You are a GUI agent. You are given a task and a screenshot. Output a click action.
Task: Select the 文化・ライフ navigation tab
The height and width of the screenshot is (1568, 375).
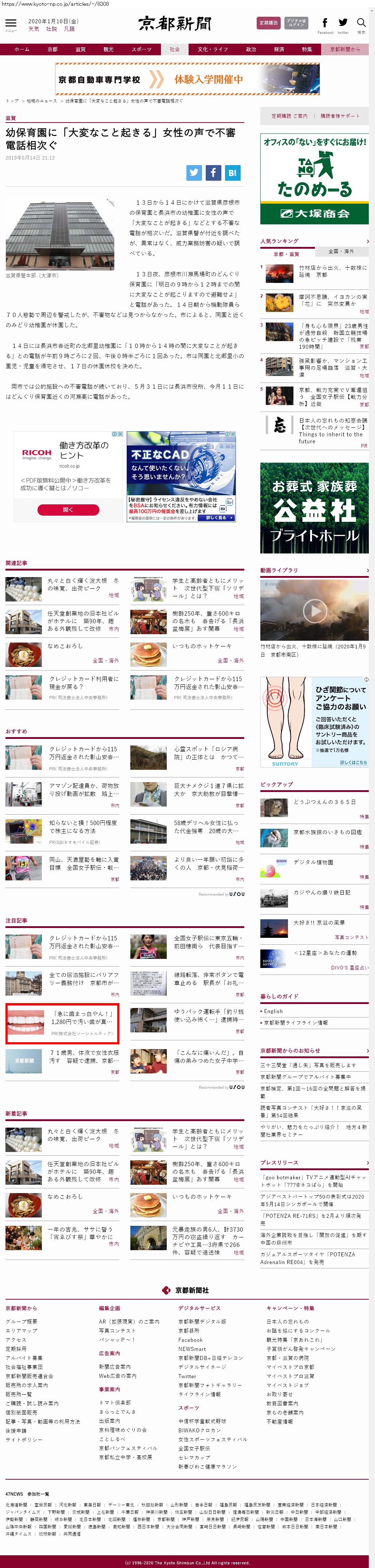[x=212, y=49]
